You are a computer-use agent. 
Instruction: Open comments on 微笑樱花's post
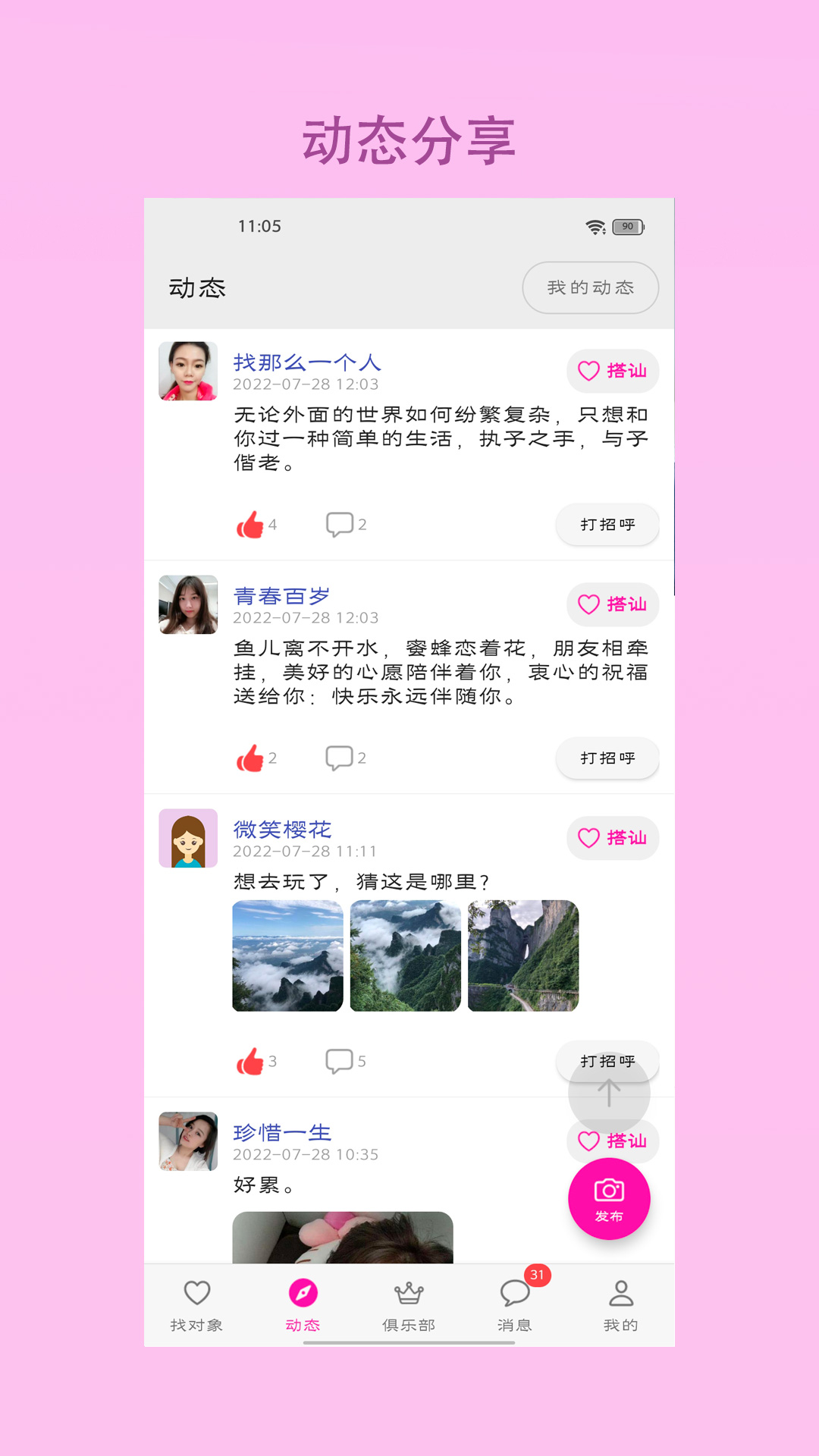[340, 1060]
